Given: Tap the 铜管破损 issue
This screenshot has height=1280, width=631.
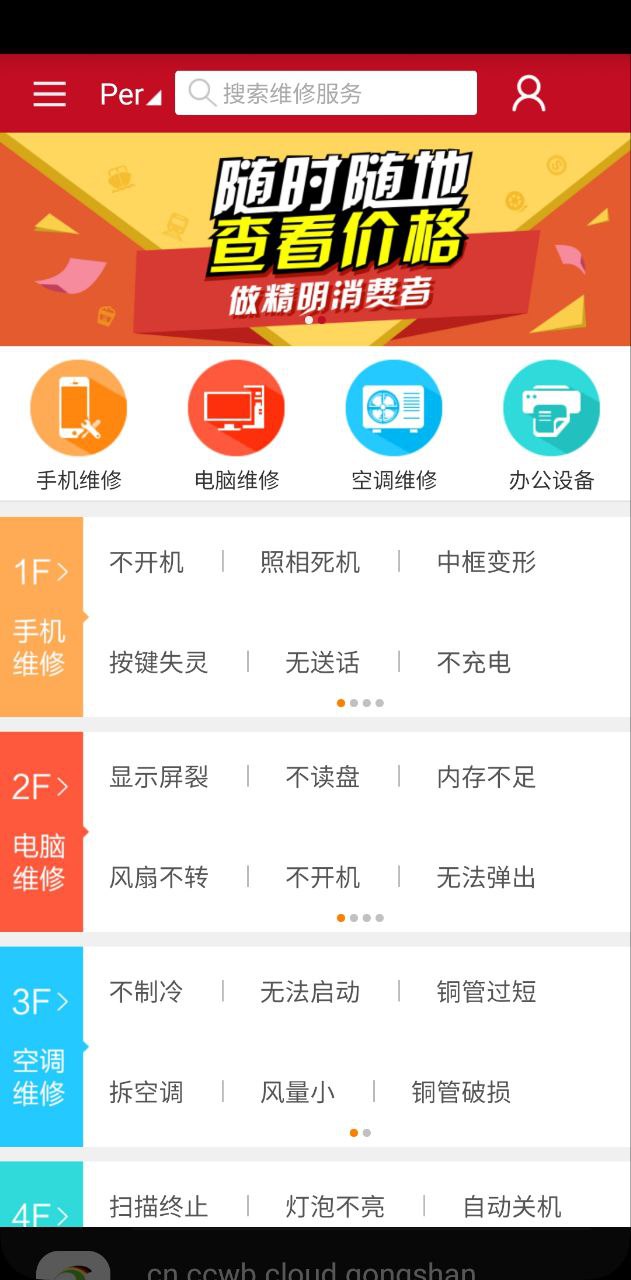Looking at the screenshot, I should (x=461, y=1092).
